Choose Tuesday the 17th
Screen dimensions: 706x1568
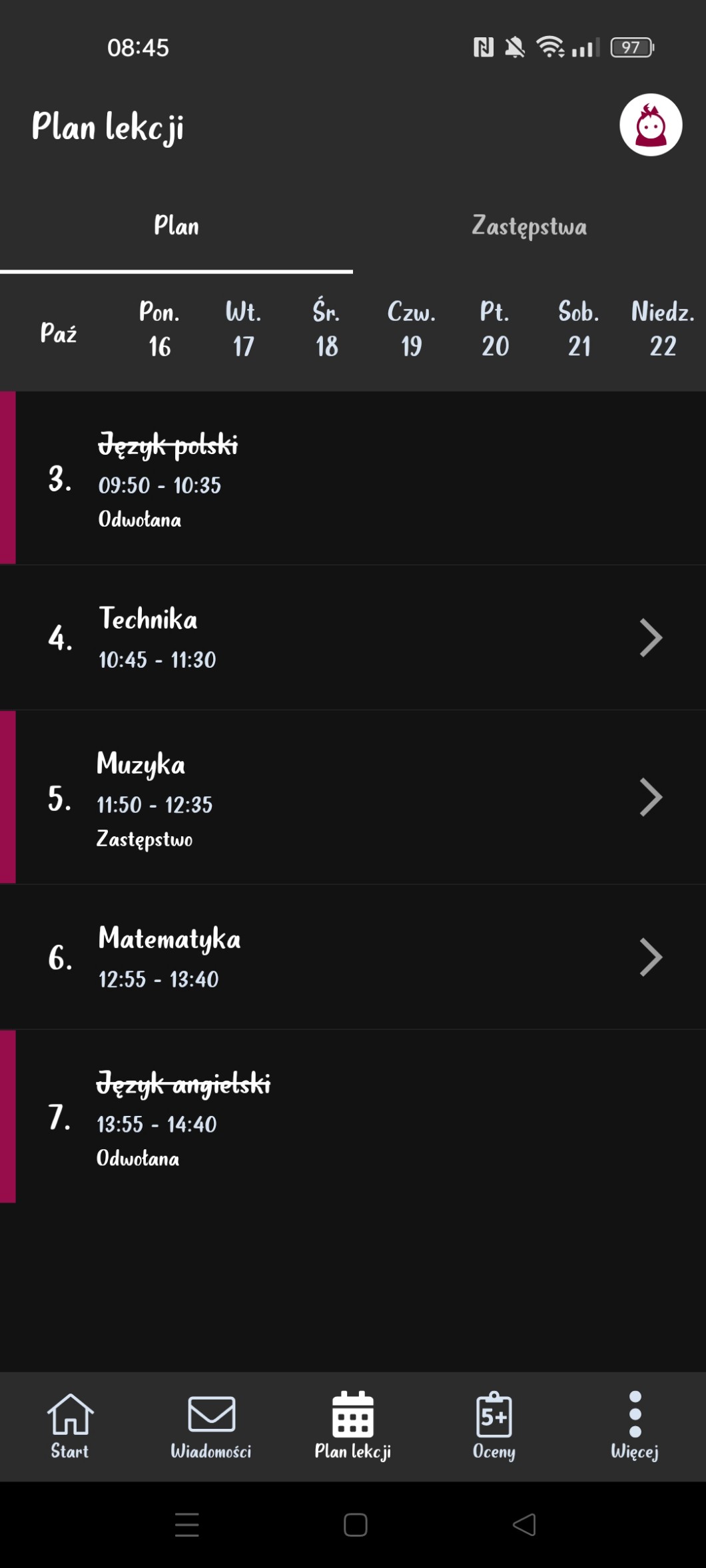(243, 330)
